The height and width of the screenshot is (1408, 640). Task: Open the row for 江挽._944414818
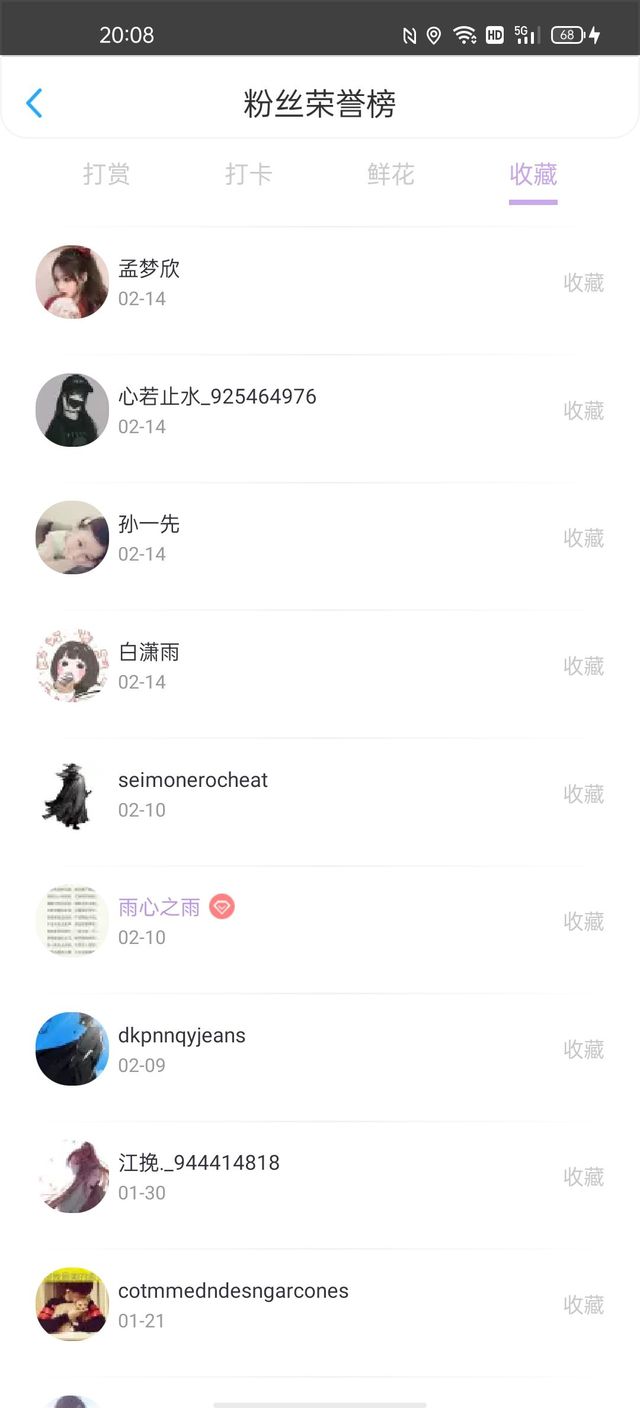pos(320,1177)
